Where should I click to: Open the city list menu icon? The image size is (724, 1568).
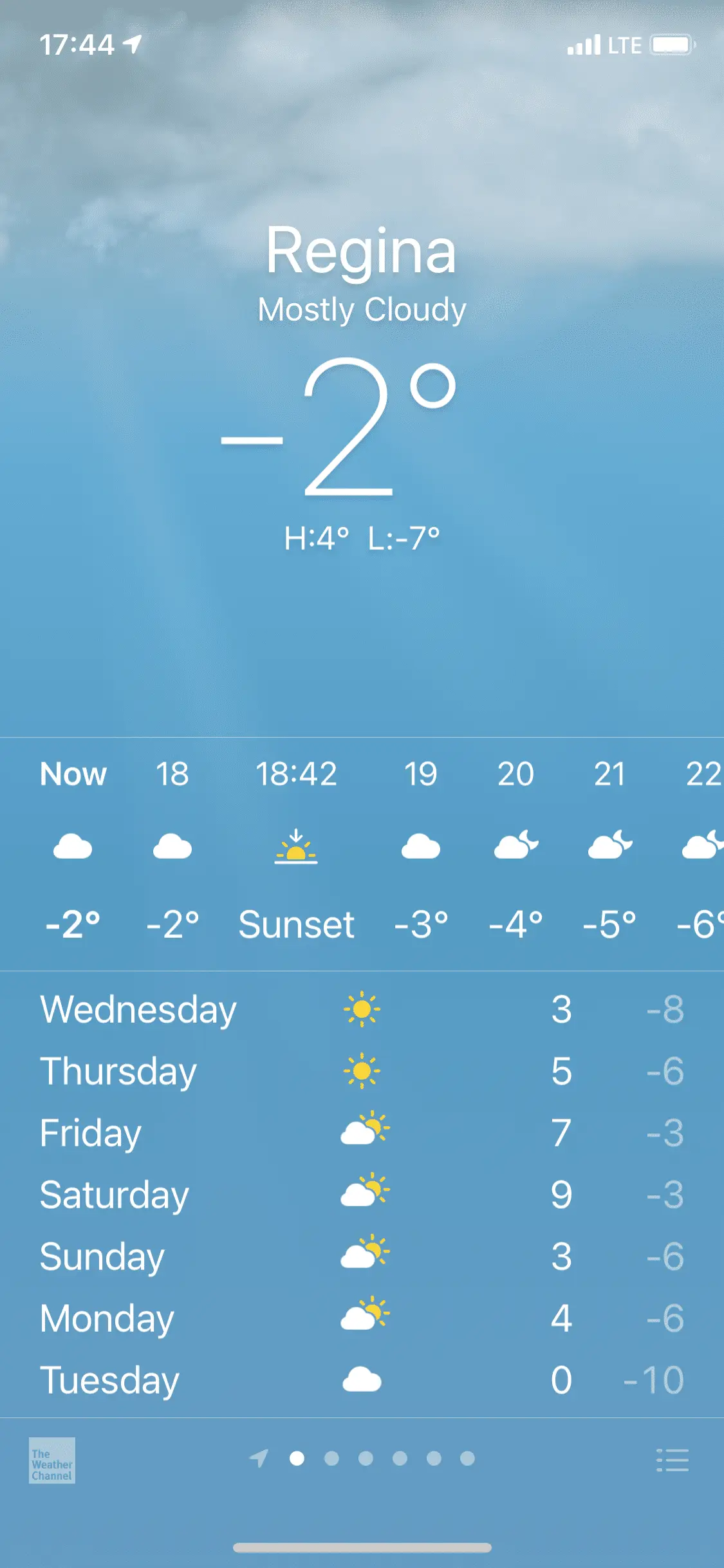click(672, 1460)
